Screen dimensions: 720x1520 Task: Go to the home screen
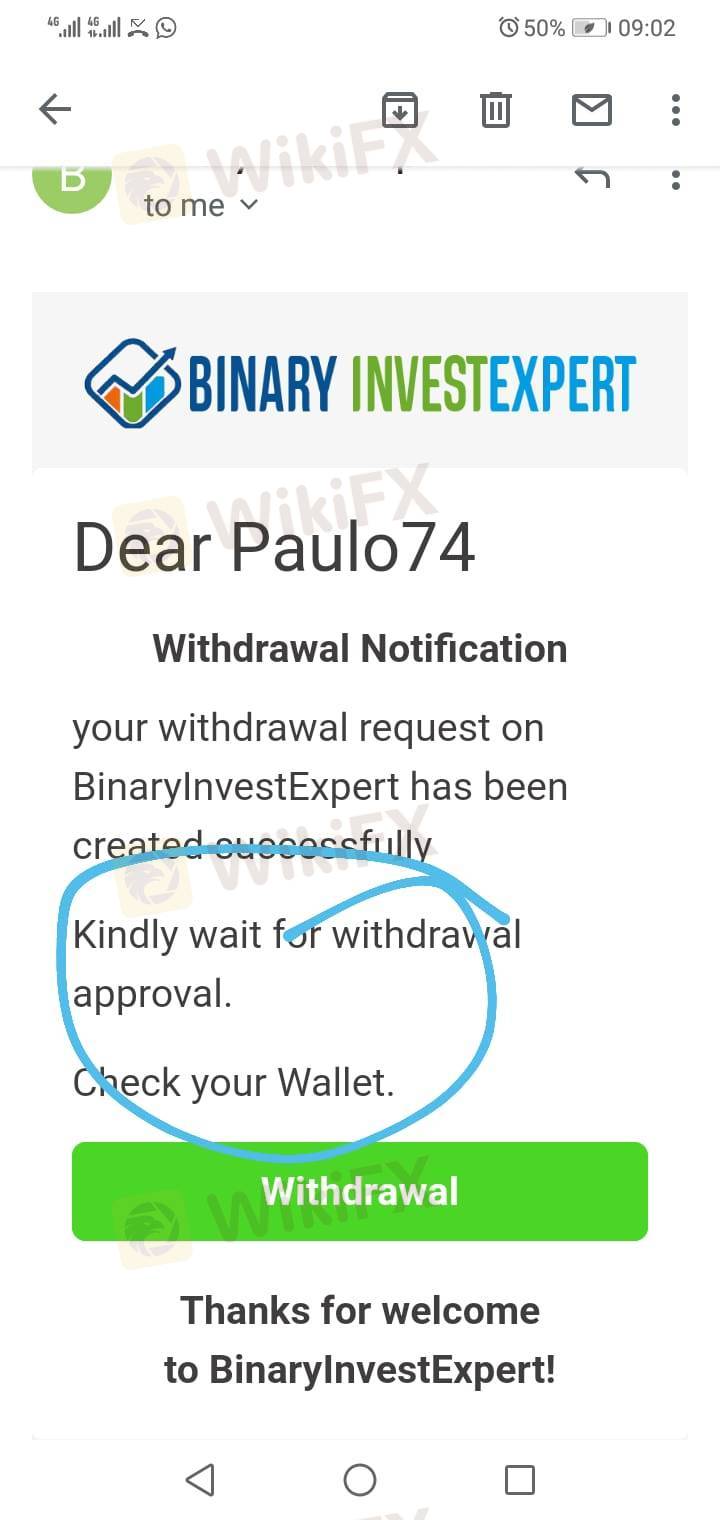[x=360, y=1479]
